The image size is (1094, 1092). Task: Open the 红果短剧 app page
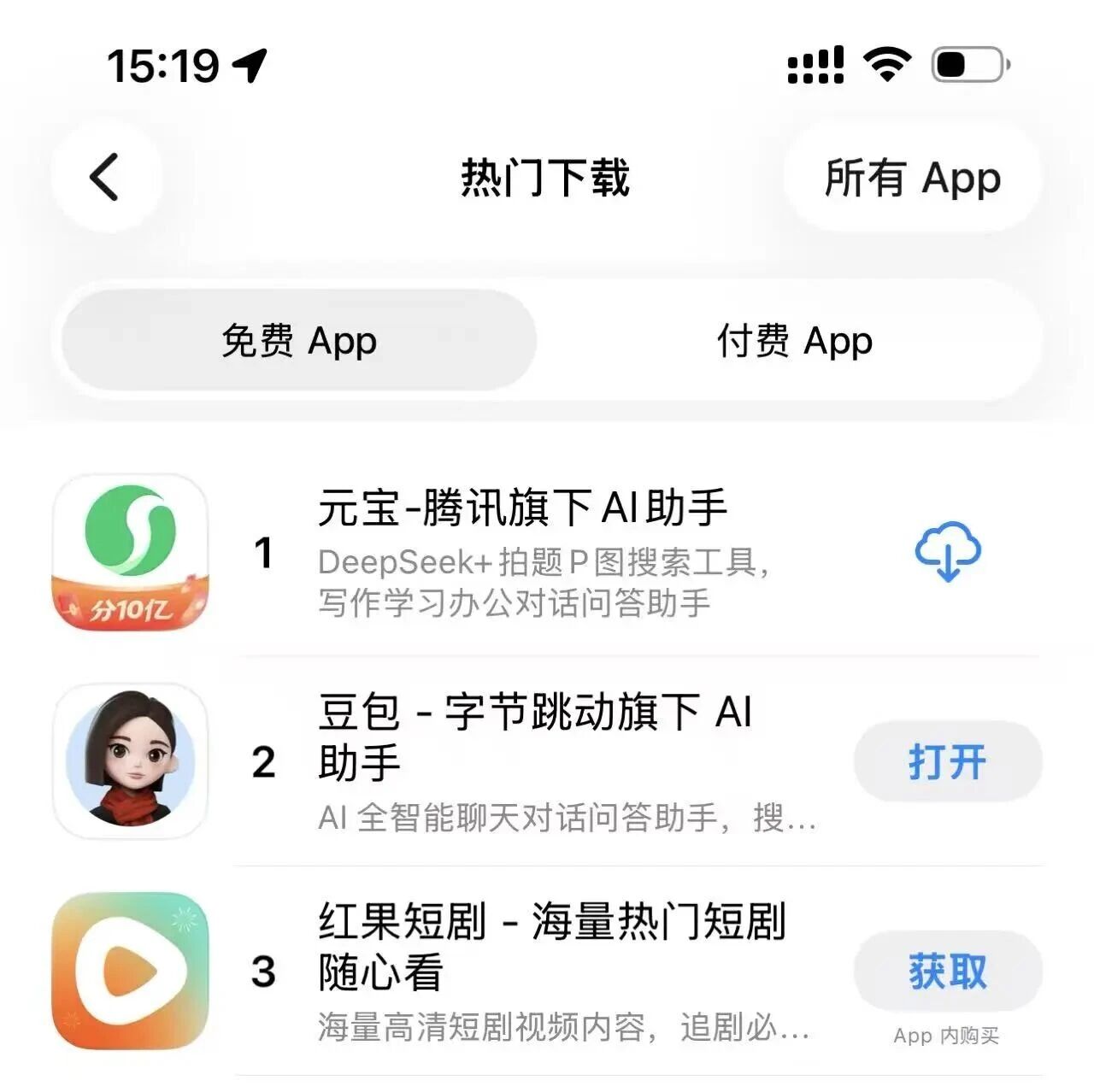[551, 945]
